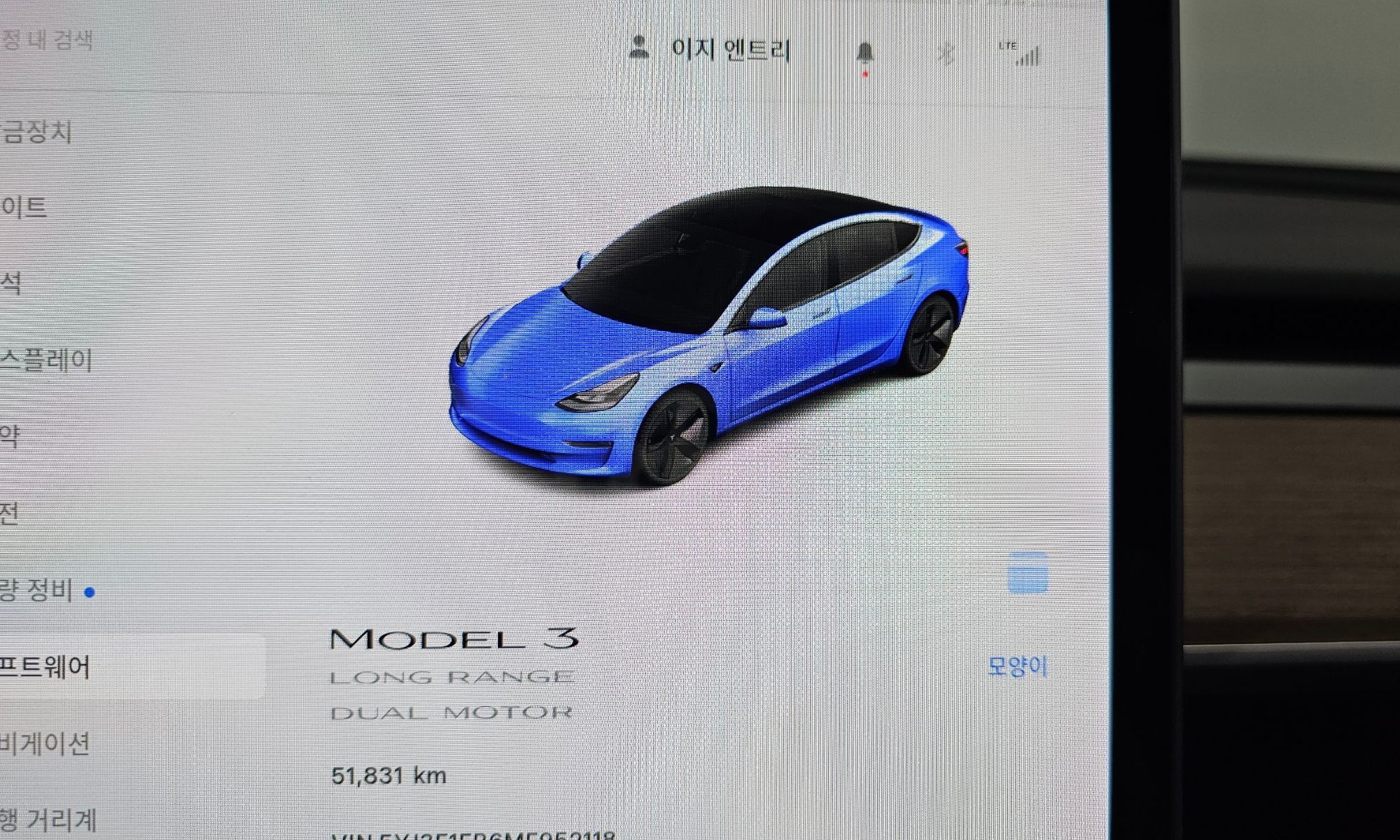Open the 라이트 lights menu
Screen dimensions: 1400x840
[x=24, y=208]
